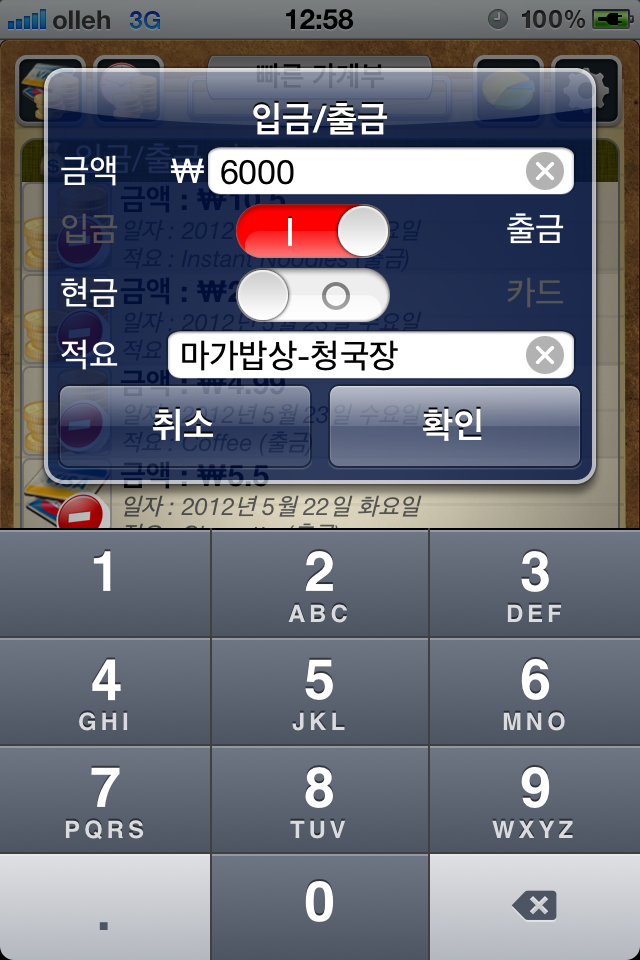The image size is (640, 960).
Task: Edit the 적요 memo field
Action: coord(345,355)
